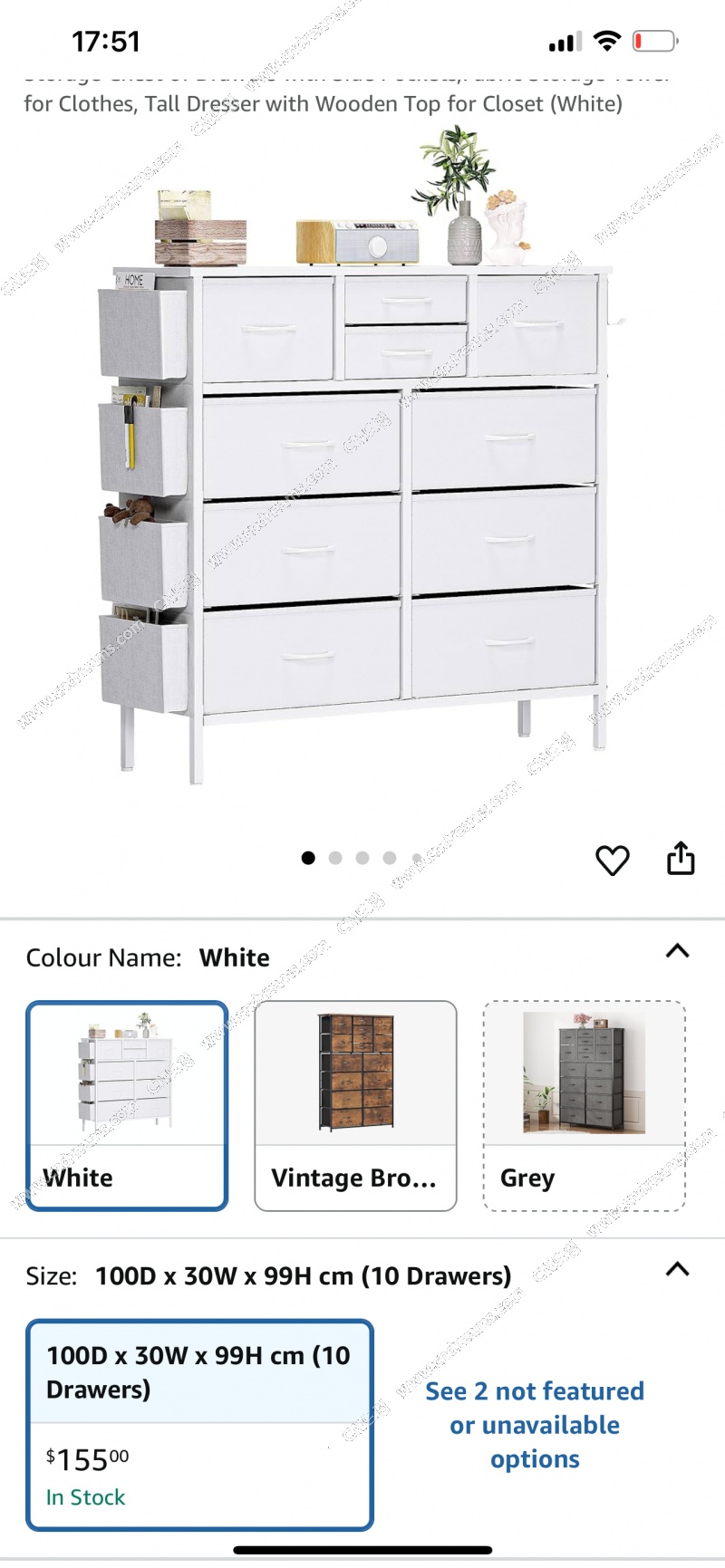Select the 100D x 30W x 99H cm size
This screenshot has width=725, height=1568.
coord(199,1424)
